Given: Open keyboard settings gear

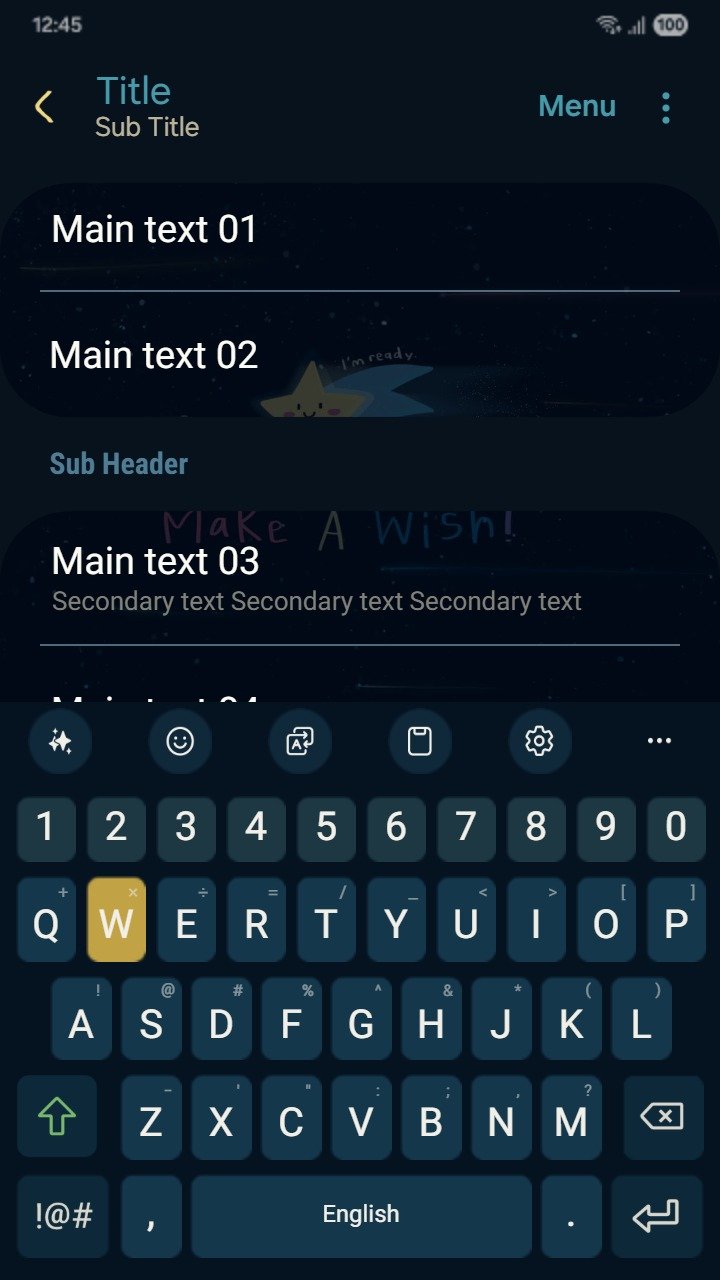Looking at the screenshot, I should pos(539,741).
